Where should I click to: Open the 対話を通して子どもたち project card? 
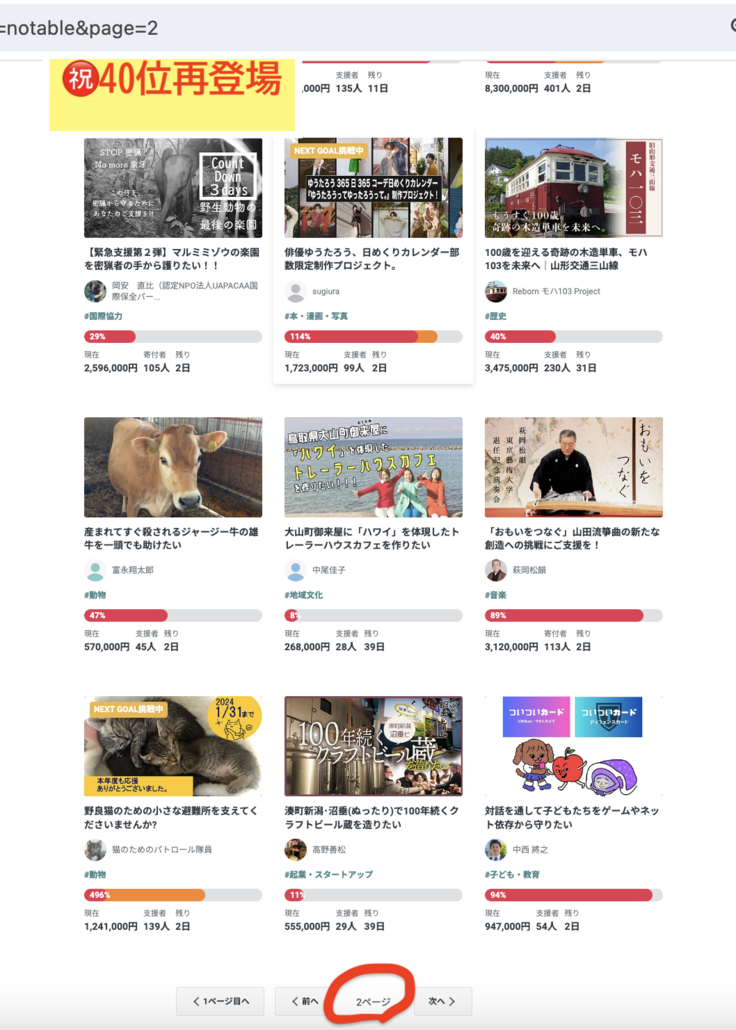(573, 746)
